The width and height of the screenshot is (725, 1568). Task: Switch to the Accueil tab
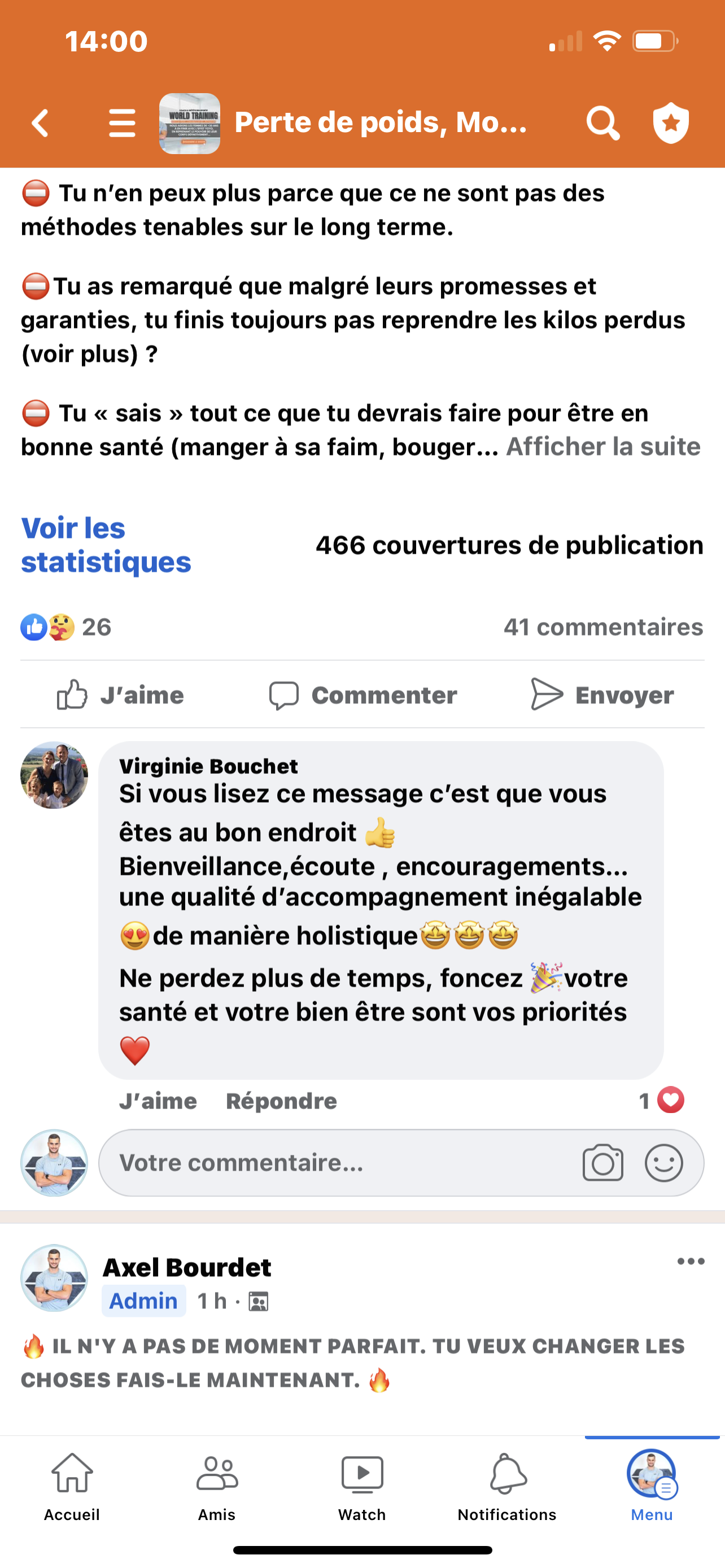[72, 1485]
